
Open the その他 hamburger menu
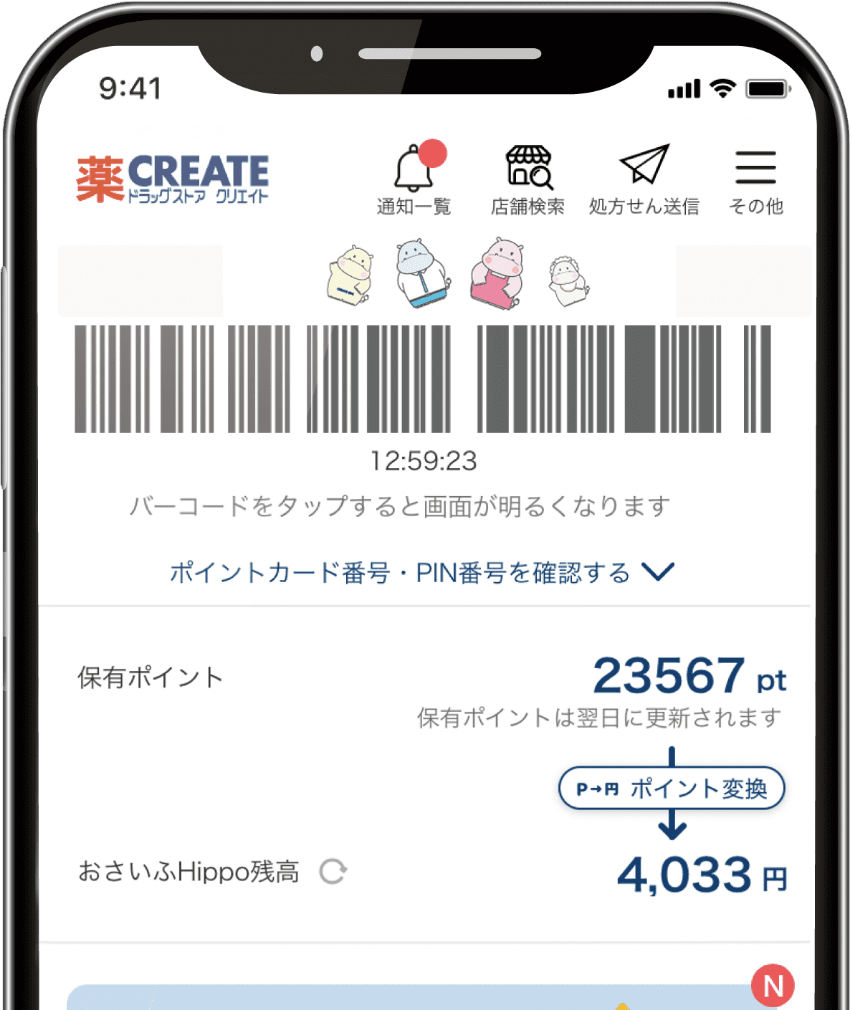pyautogui.click(x=756, y=179)
